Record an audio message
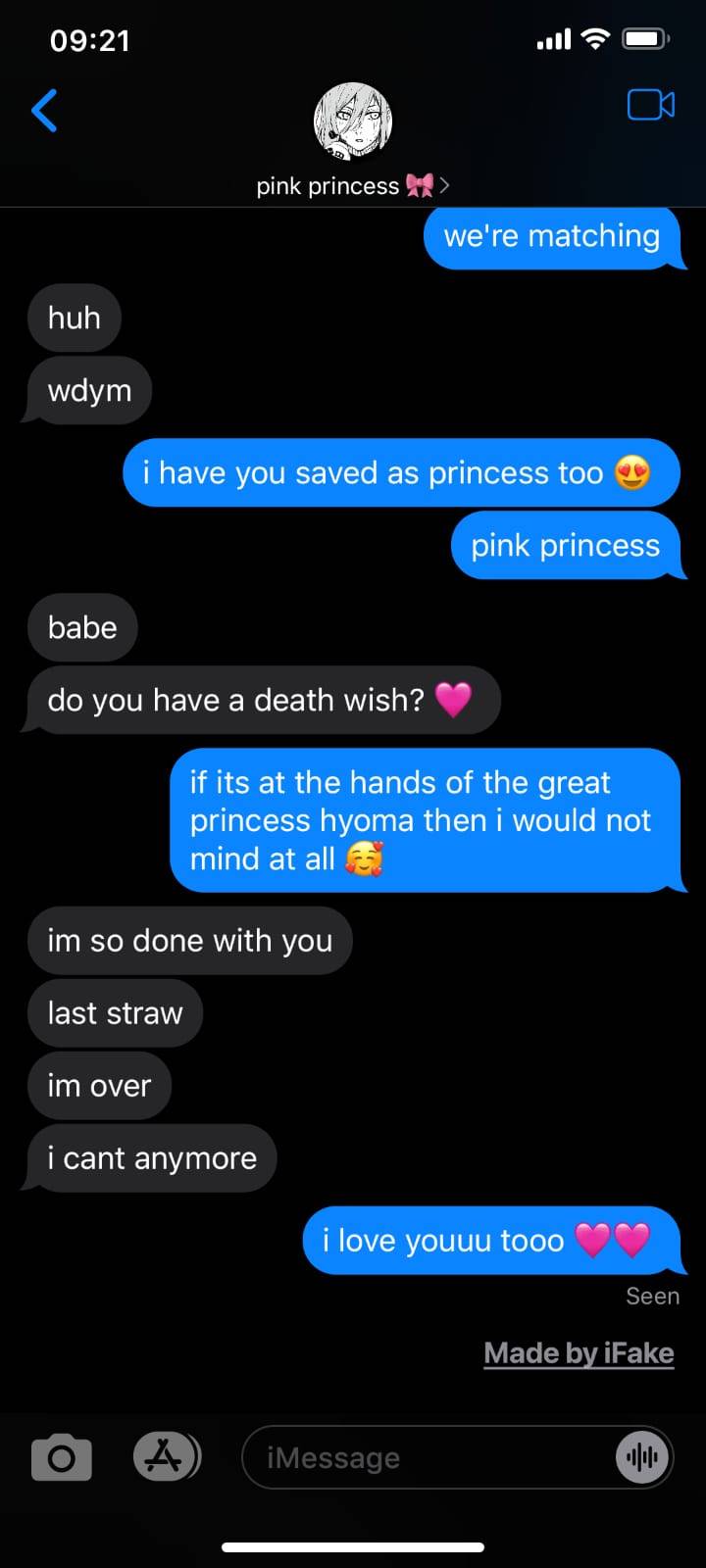Image resolution: width=706 pixels, height=1568 pixels. point(642,1458)
